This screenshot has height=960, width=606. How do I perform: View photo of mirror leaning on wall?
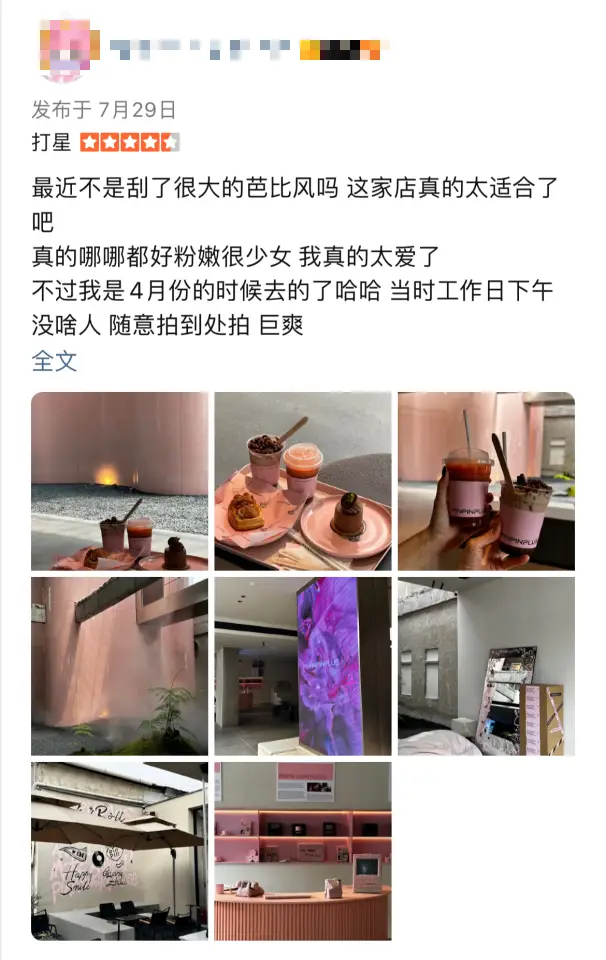[x=486, y=666]
